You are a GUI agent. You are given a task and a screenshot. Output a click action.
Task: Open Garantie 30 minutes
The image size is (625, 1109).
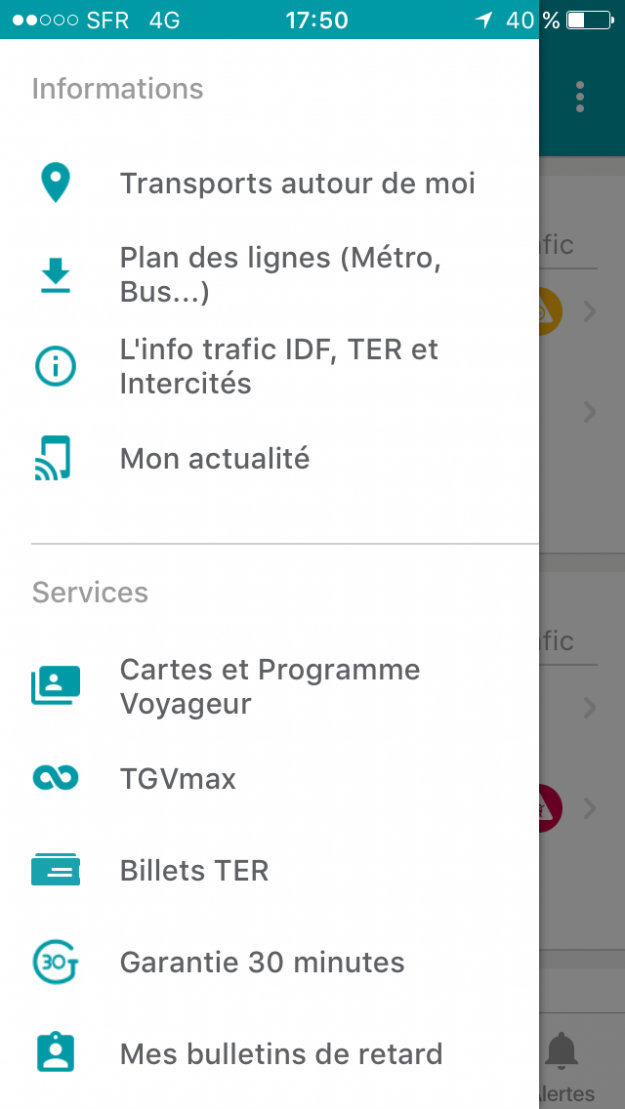262,963
